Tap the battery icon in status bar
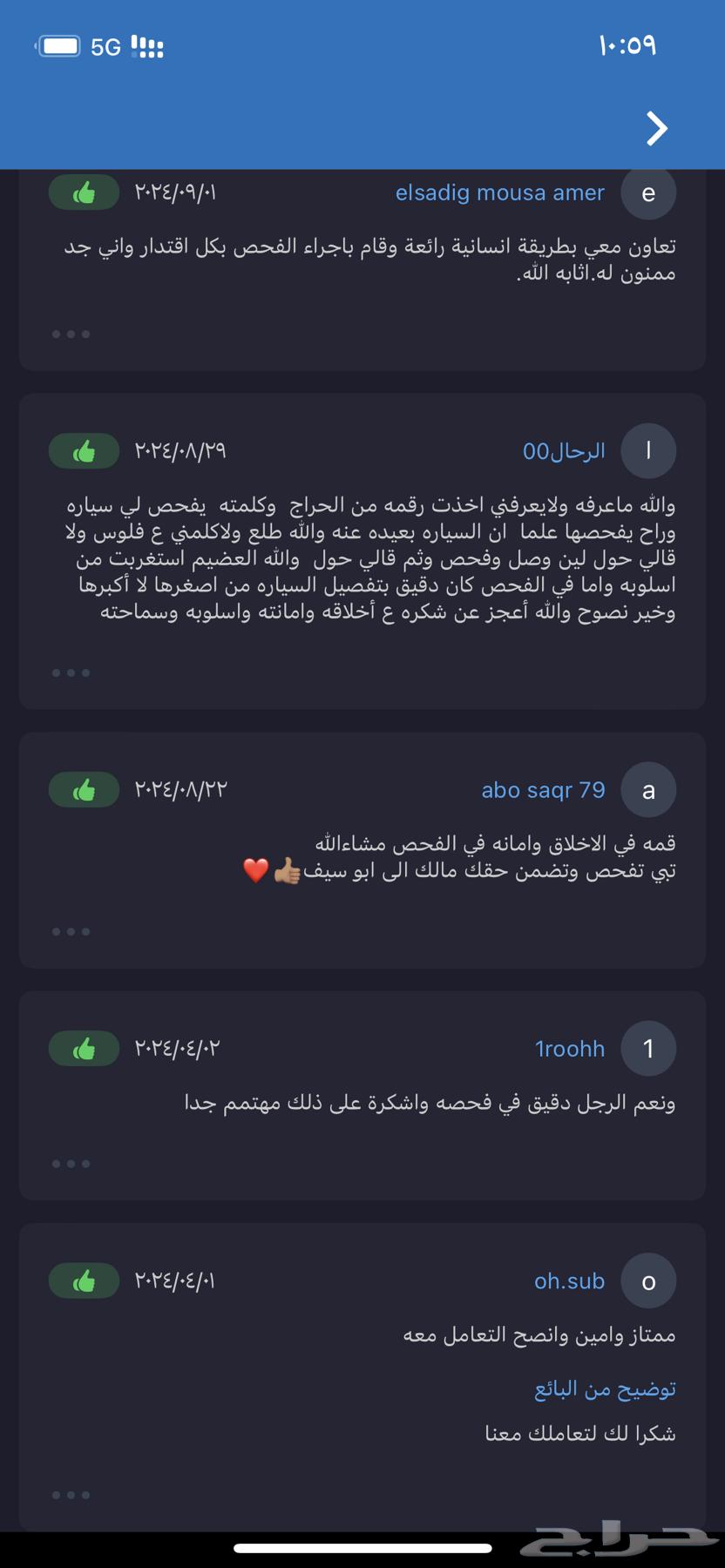725x1568 pixels. tap(58, 47)
